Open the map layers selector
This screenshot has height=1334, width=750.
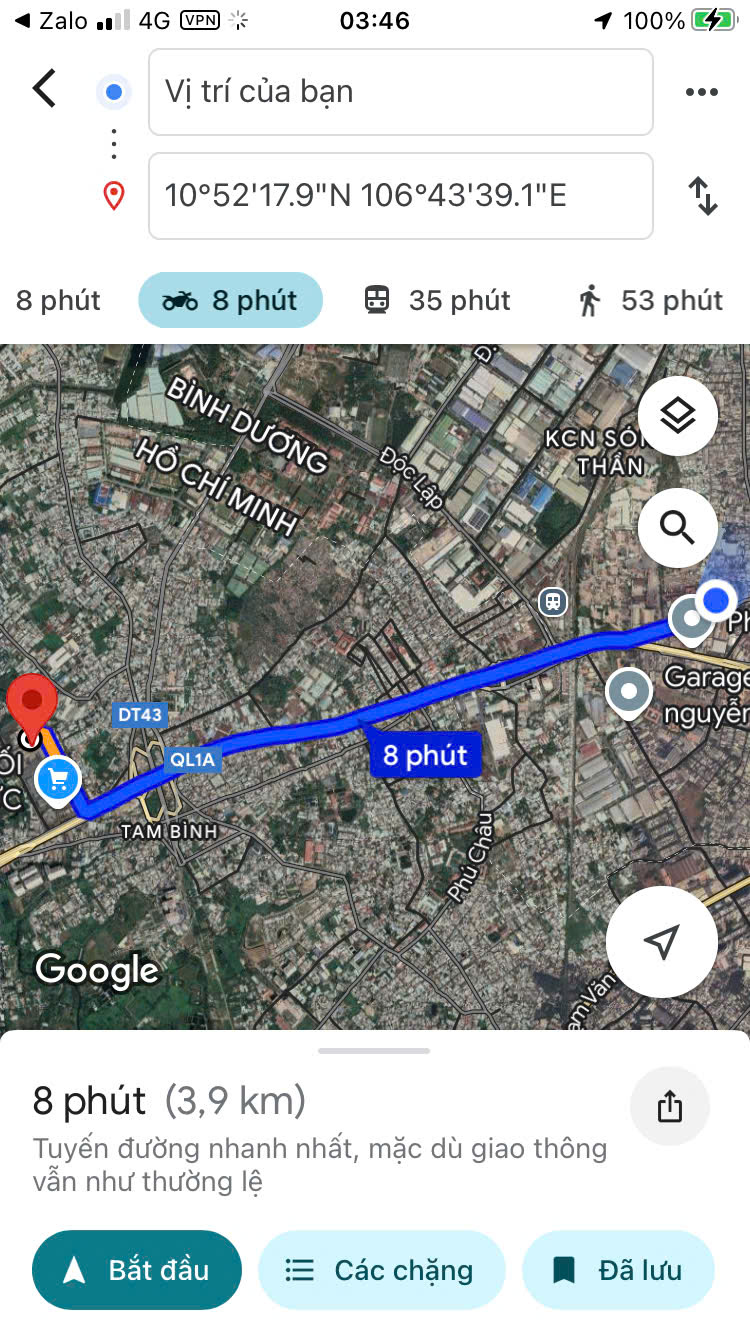click(x=677, y=416)
